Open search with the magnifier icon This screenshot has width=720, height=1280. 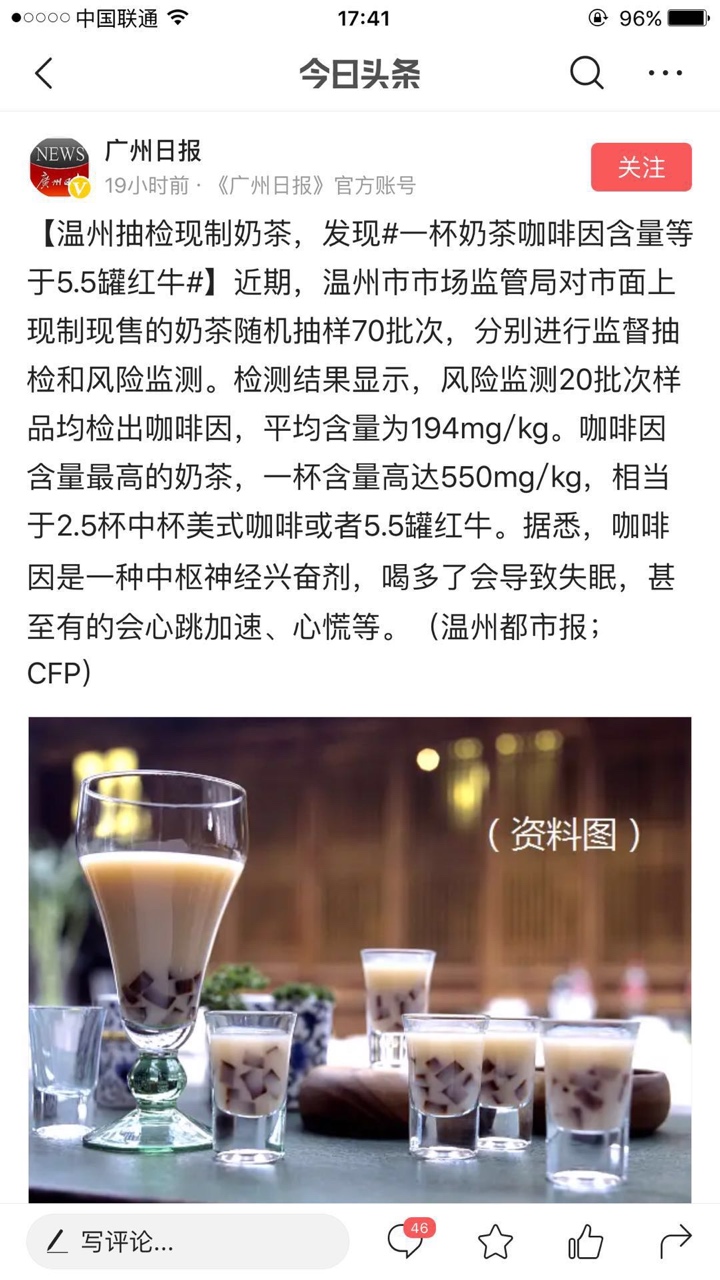(x=587, y=73)
